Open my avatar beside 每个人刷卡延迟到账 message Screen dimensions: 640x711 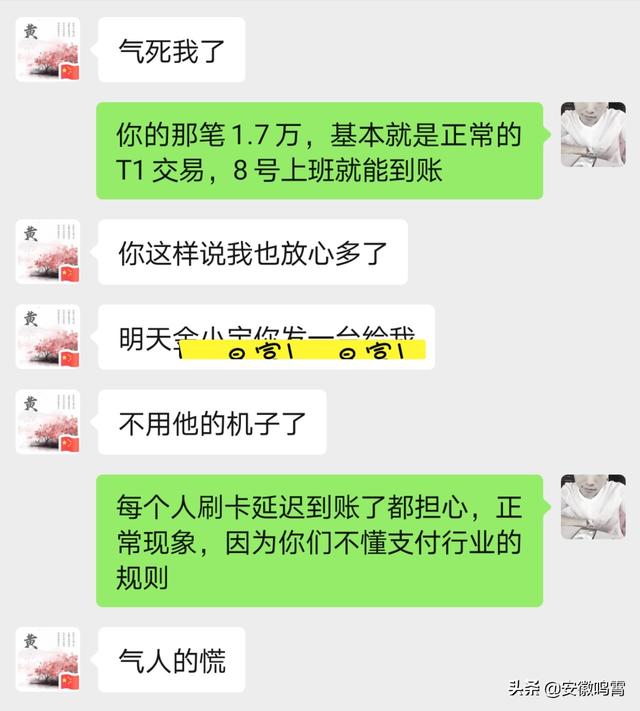(x=592, y=507)
